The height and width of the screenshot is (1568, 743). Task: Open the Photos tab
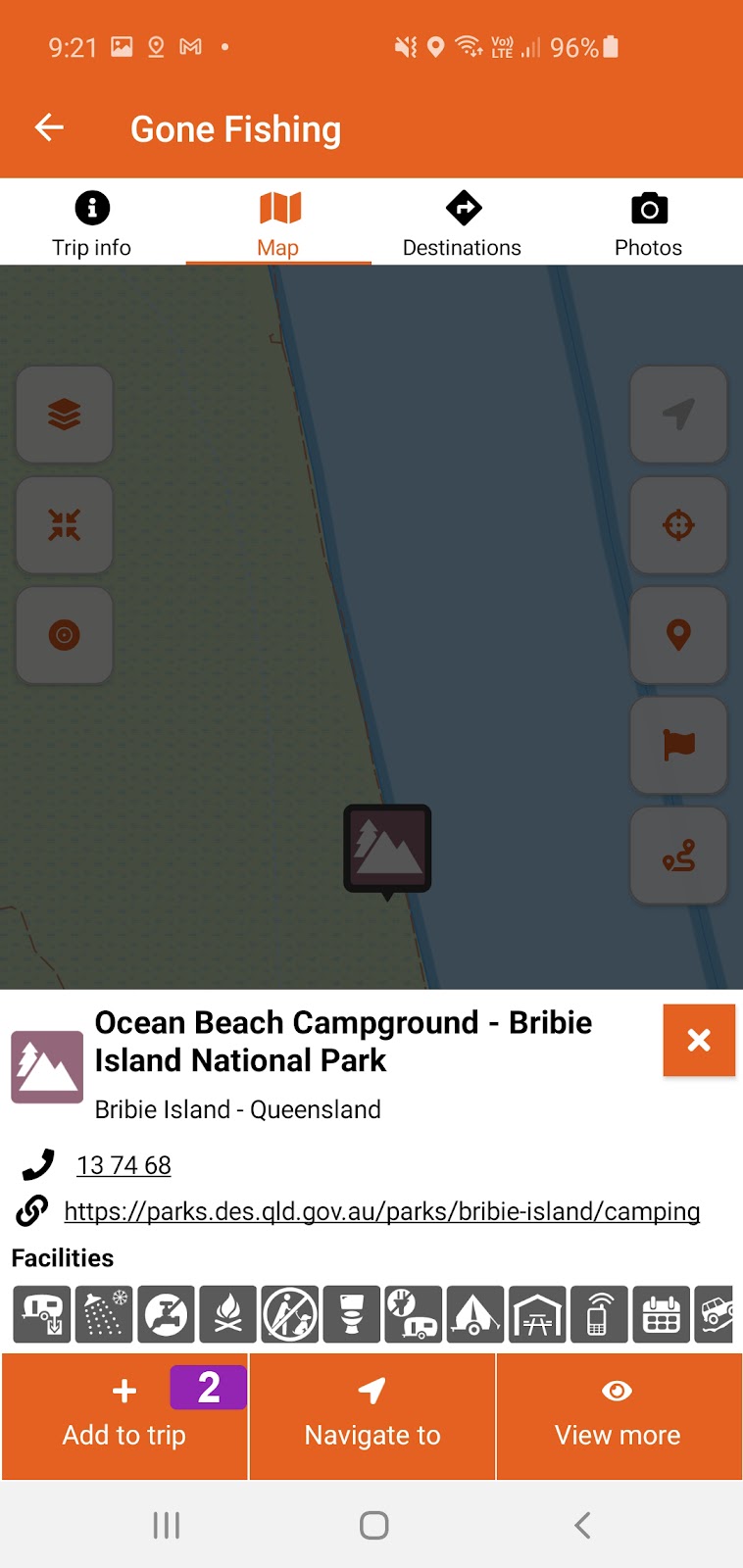(x=648, y=223)
